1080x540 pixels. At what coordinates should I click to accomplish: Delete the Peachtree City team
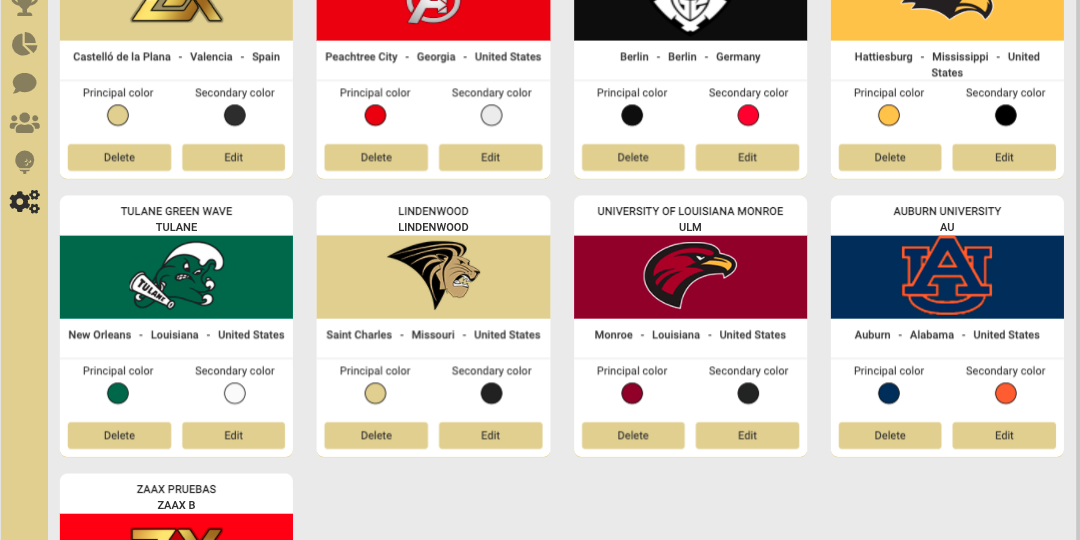coord(376,157)
